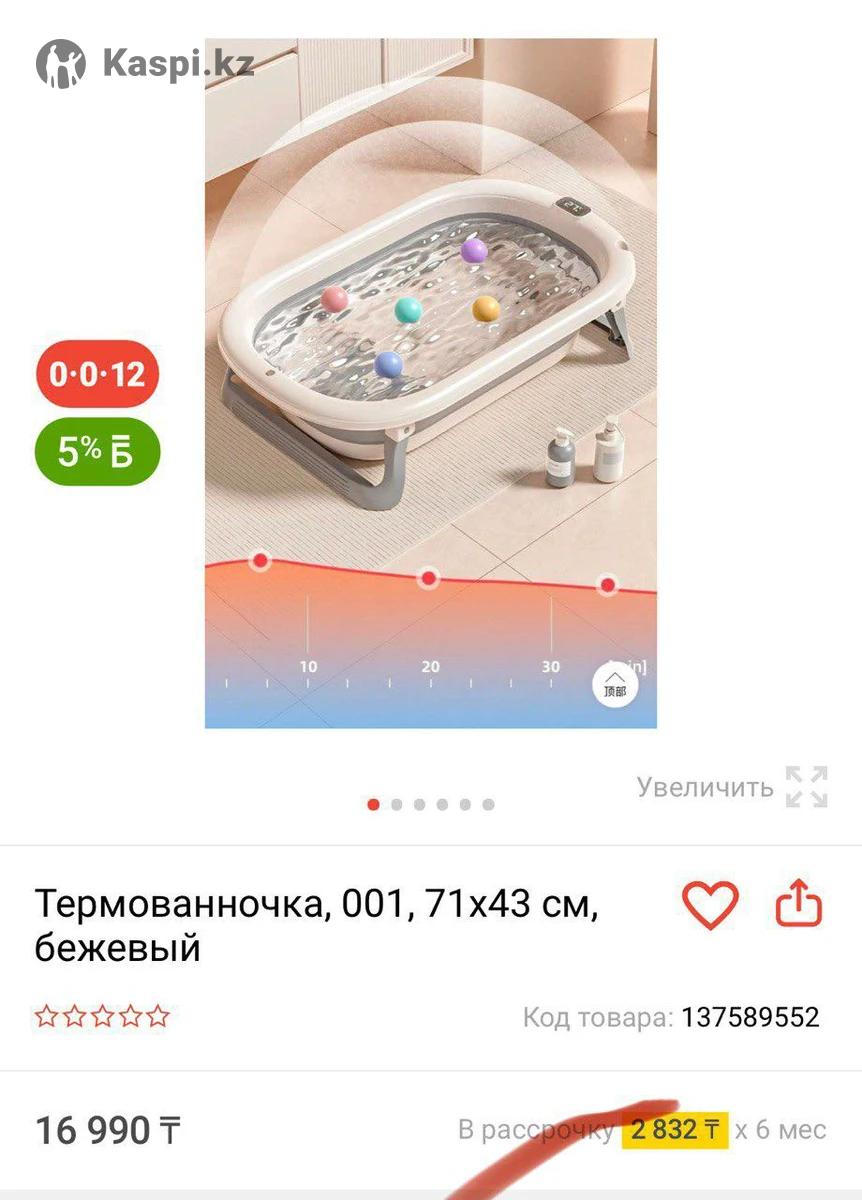Tap Увеличить to enlarge the photo
Image resolution: width=862 pixels, height=1200 pixels.
click(x=732, y=787)
